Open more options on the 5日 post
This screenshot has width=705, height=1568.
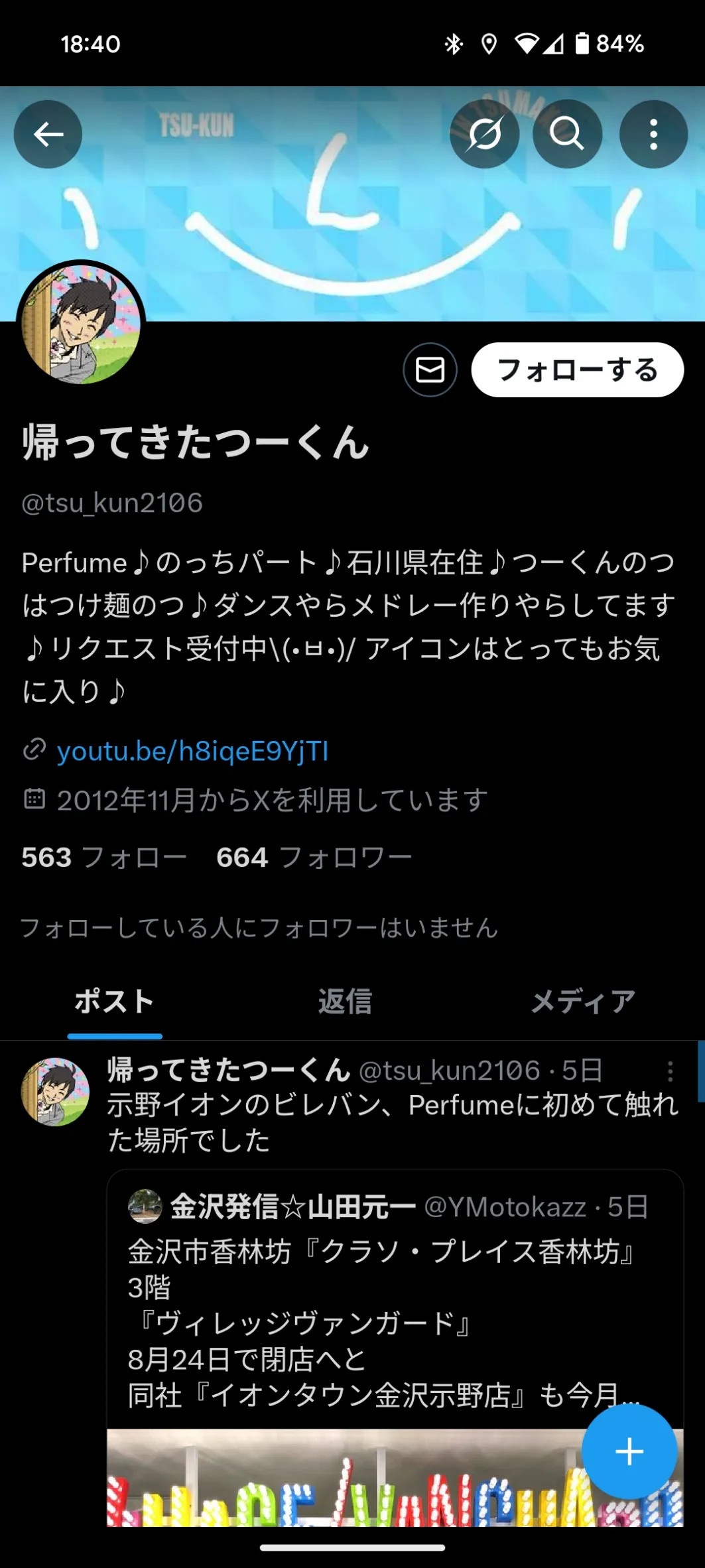pyautogui.click(x=670, y=1071)
